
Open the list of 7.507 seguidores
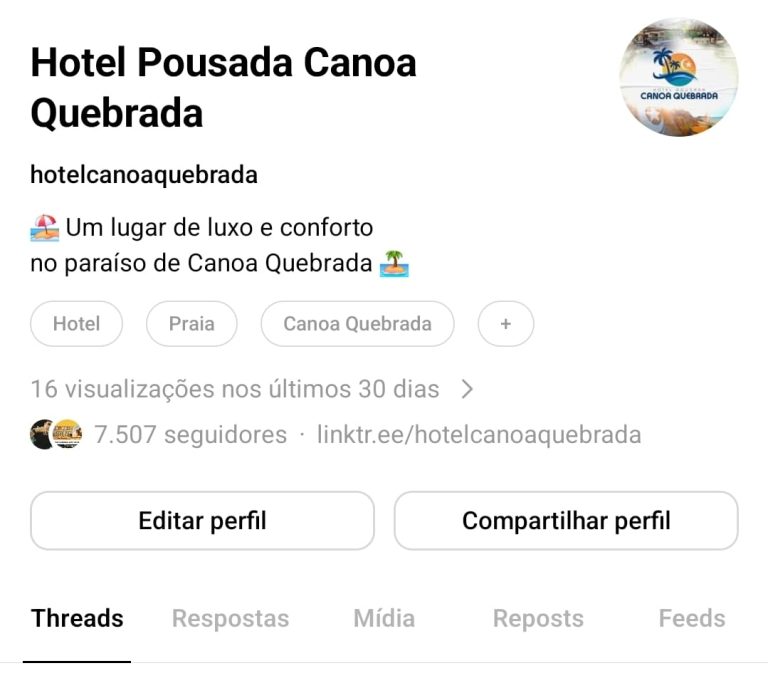[190, 435]
